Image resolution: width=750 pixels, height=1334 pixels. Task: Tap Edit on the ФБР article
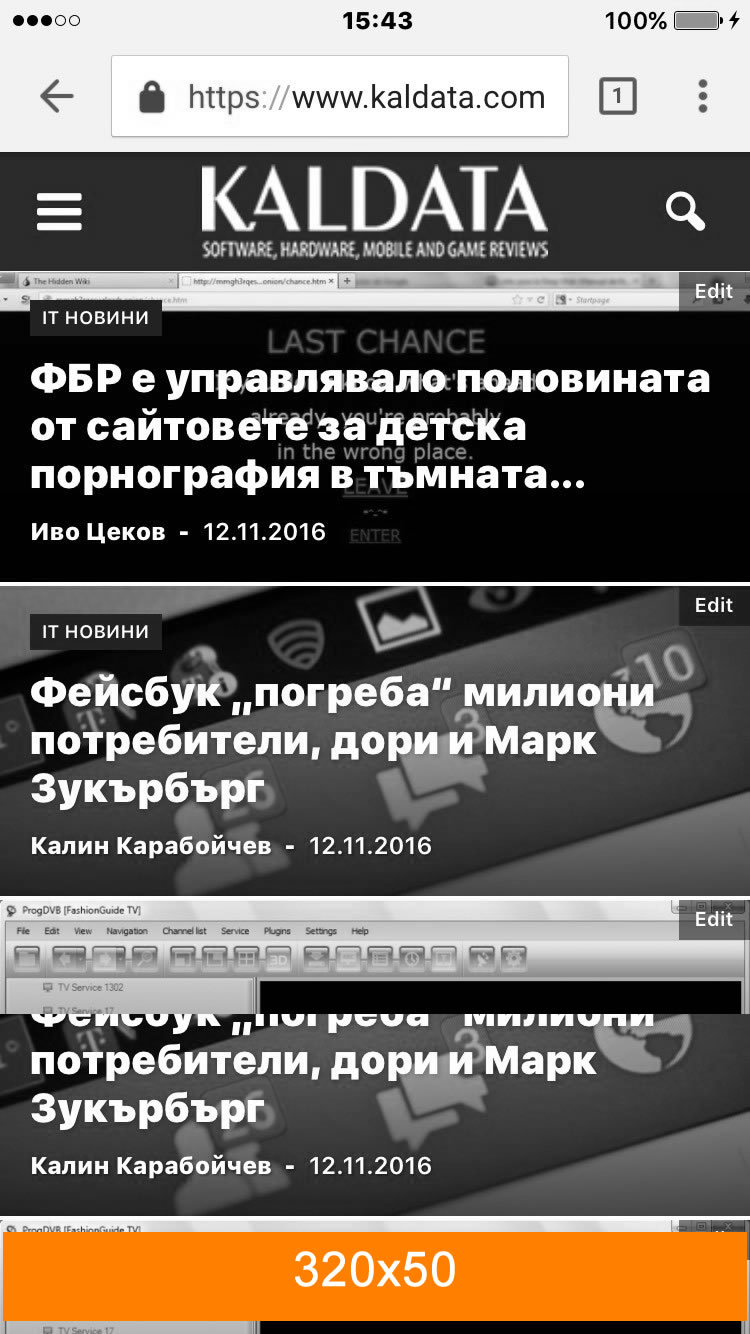point(714,291)
